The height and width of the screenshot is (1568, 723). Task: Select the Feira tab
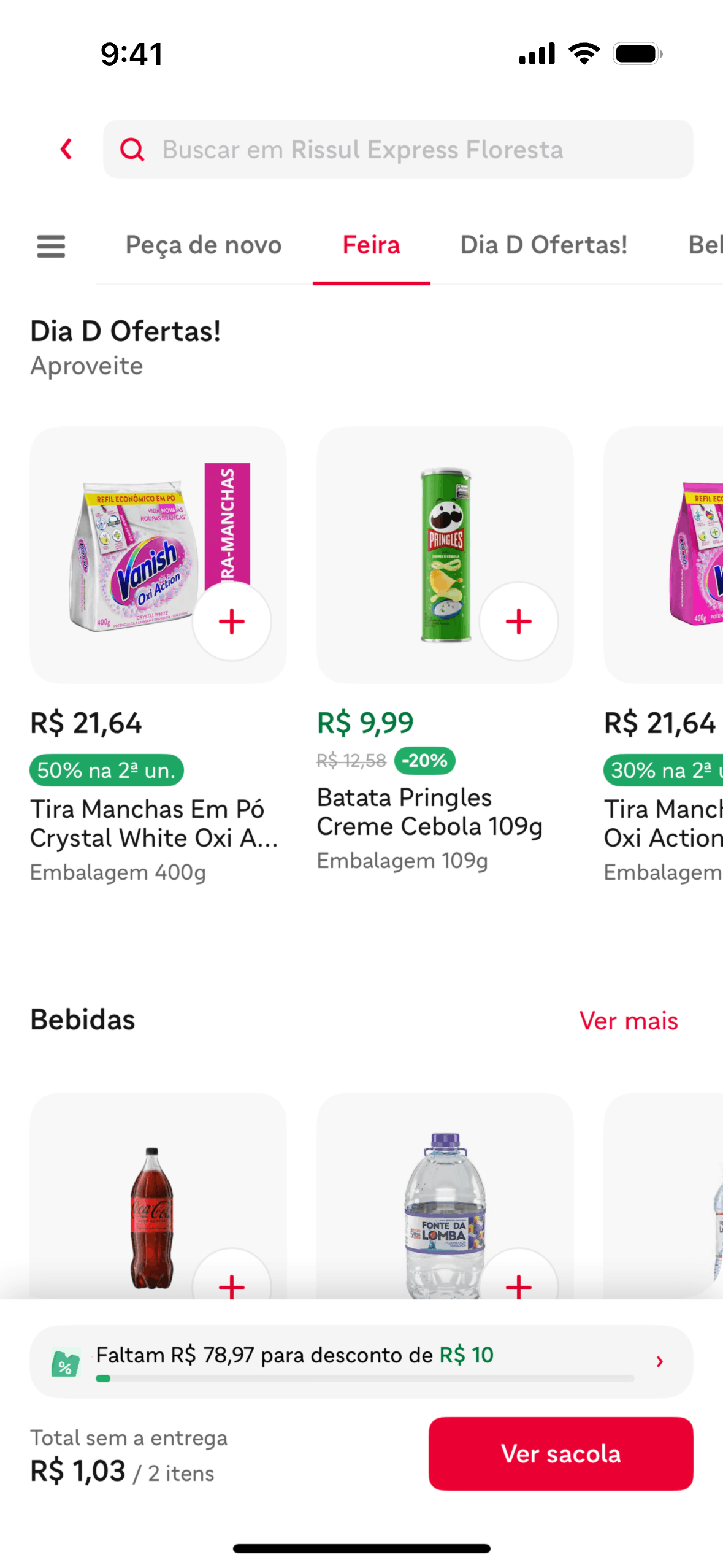click(371, 245)
